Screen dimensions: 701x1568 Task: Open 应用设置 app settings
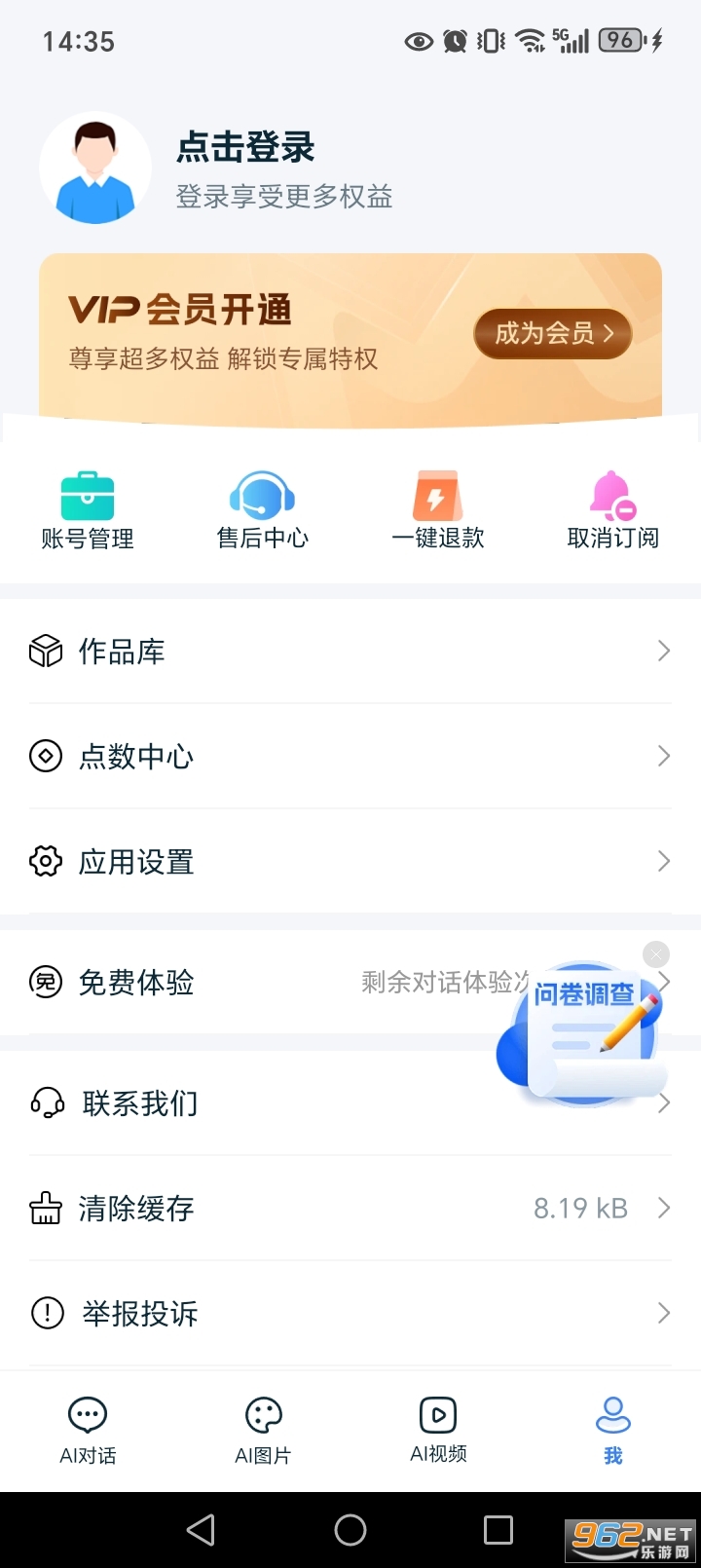(x=135, y=861)
